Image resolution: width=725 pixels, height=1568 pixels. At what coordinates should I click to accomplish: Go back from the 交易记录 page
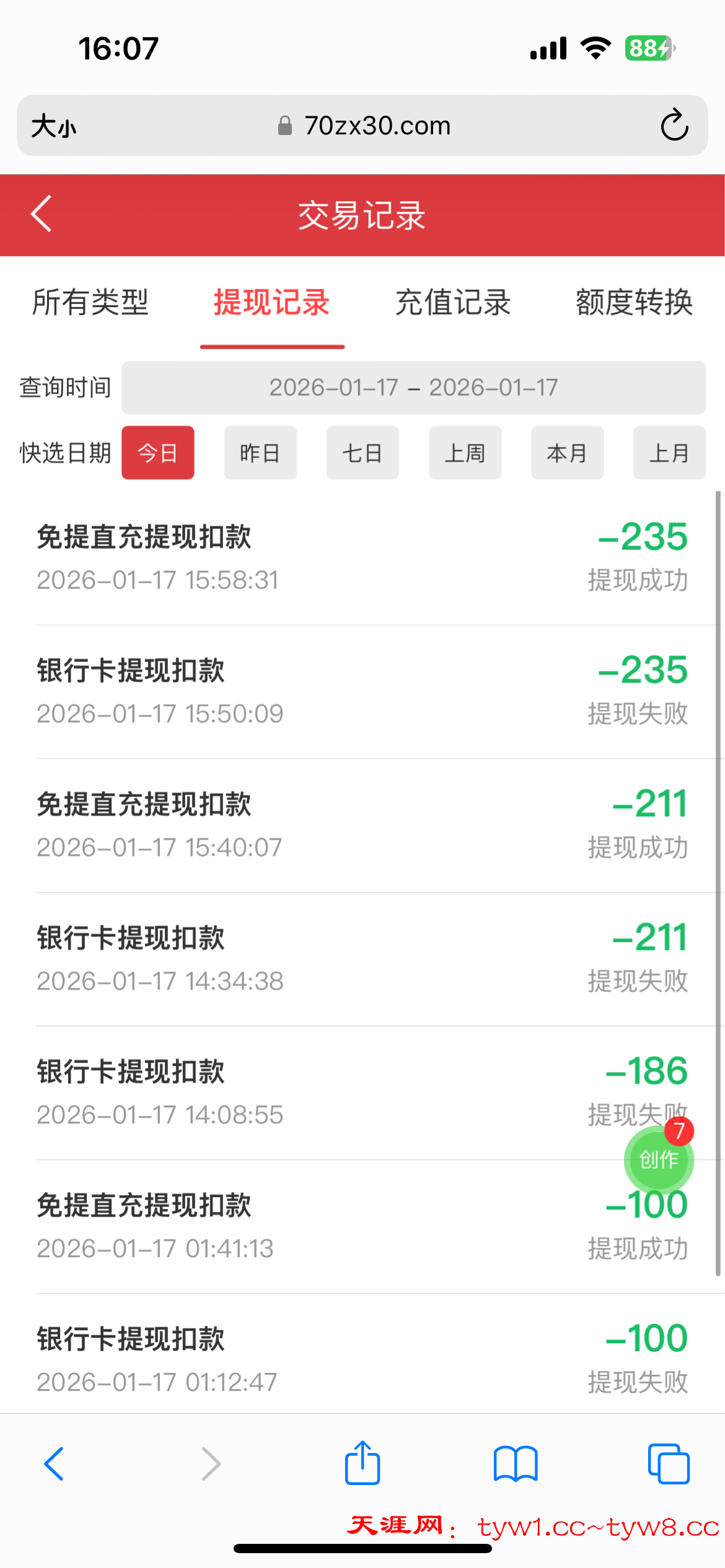(x=41, y=214)
